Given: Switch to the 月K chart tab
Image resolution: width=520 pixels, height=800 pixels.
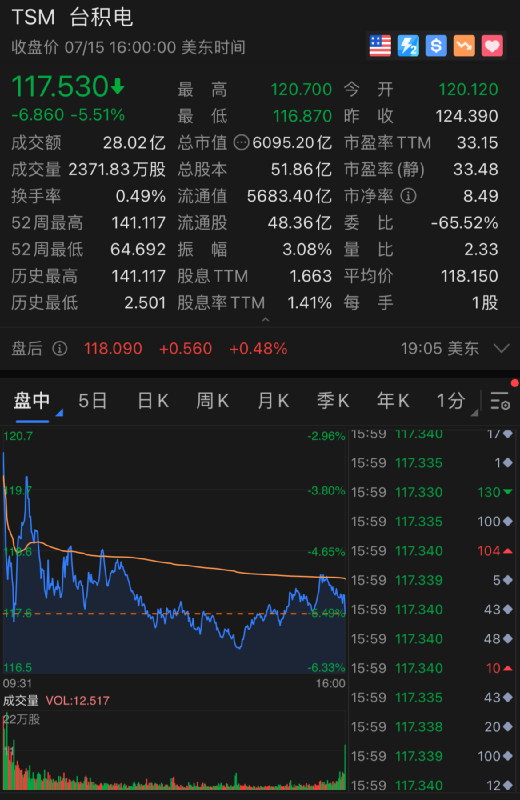Looking at the screenshot, I should coord(273,401).
